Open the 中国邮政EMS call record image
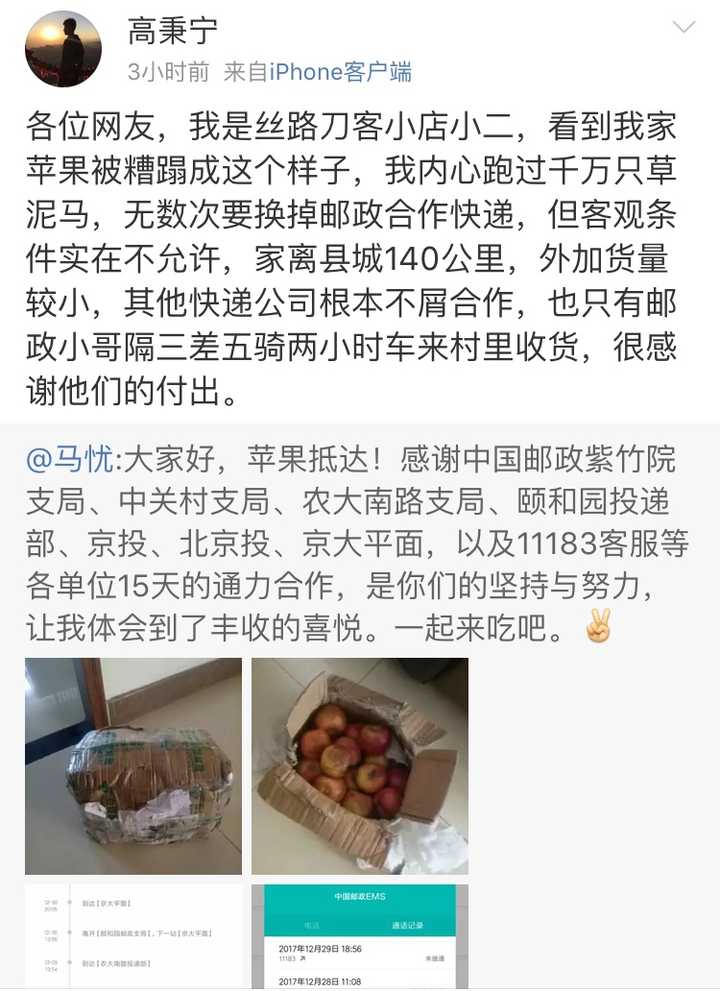 (360, 937)
